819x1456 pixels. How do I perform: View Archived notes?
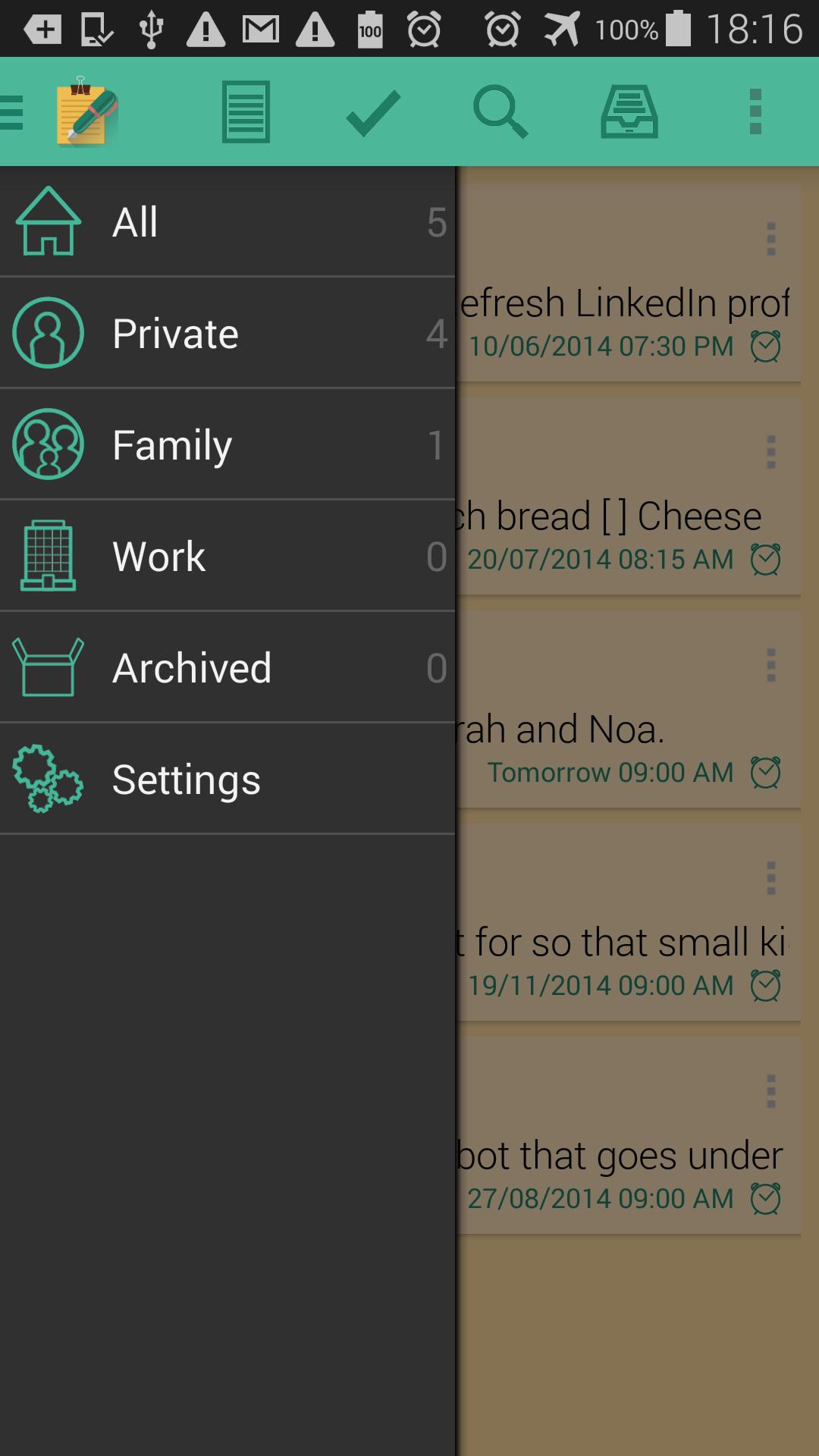[227, 667]
